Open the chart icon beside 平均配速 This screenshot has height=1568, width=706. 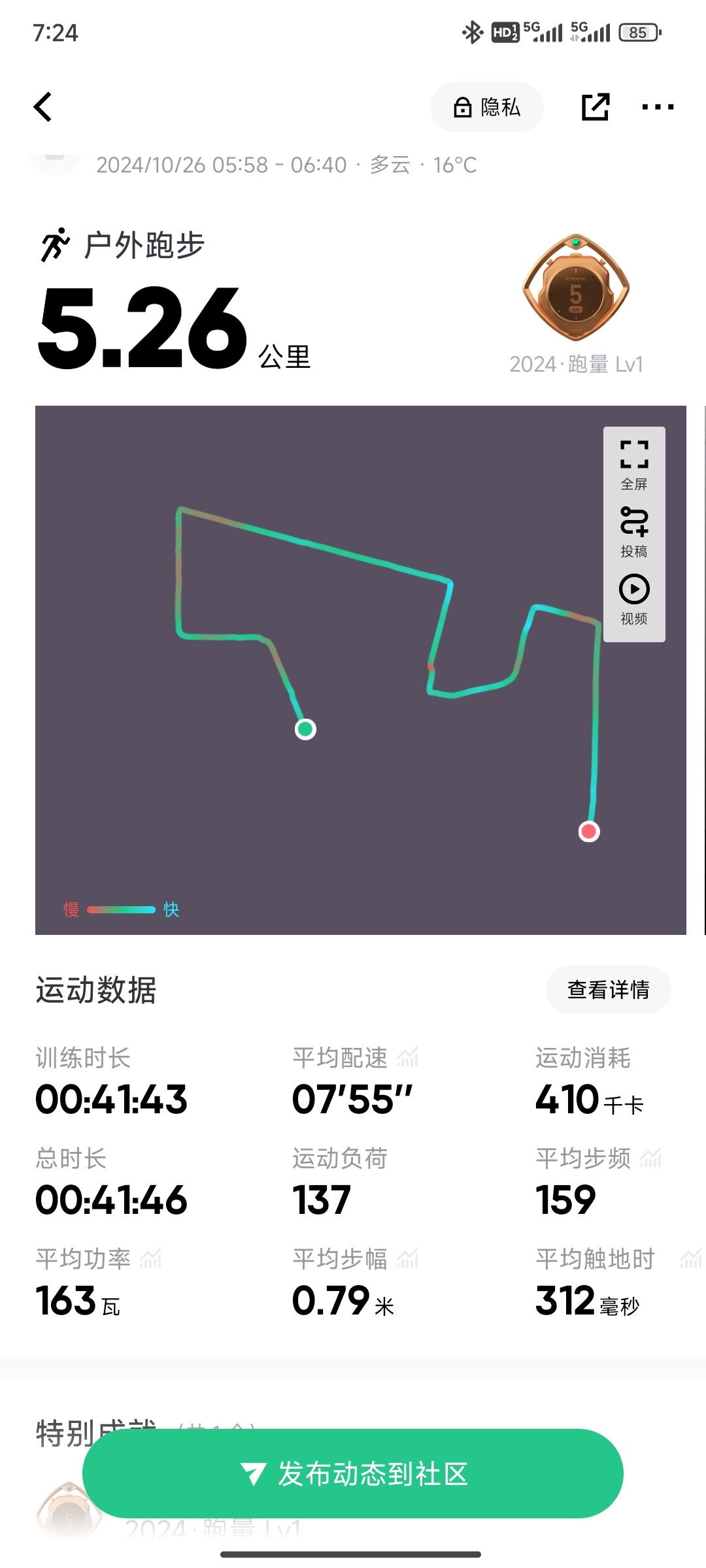pos(407,1057)
